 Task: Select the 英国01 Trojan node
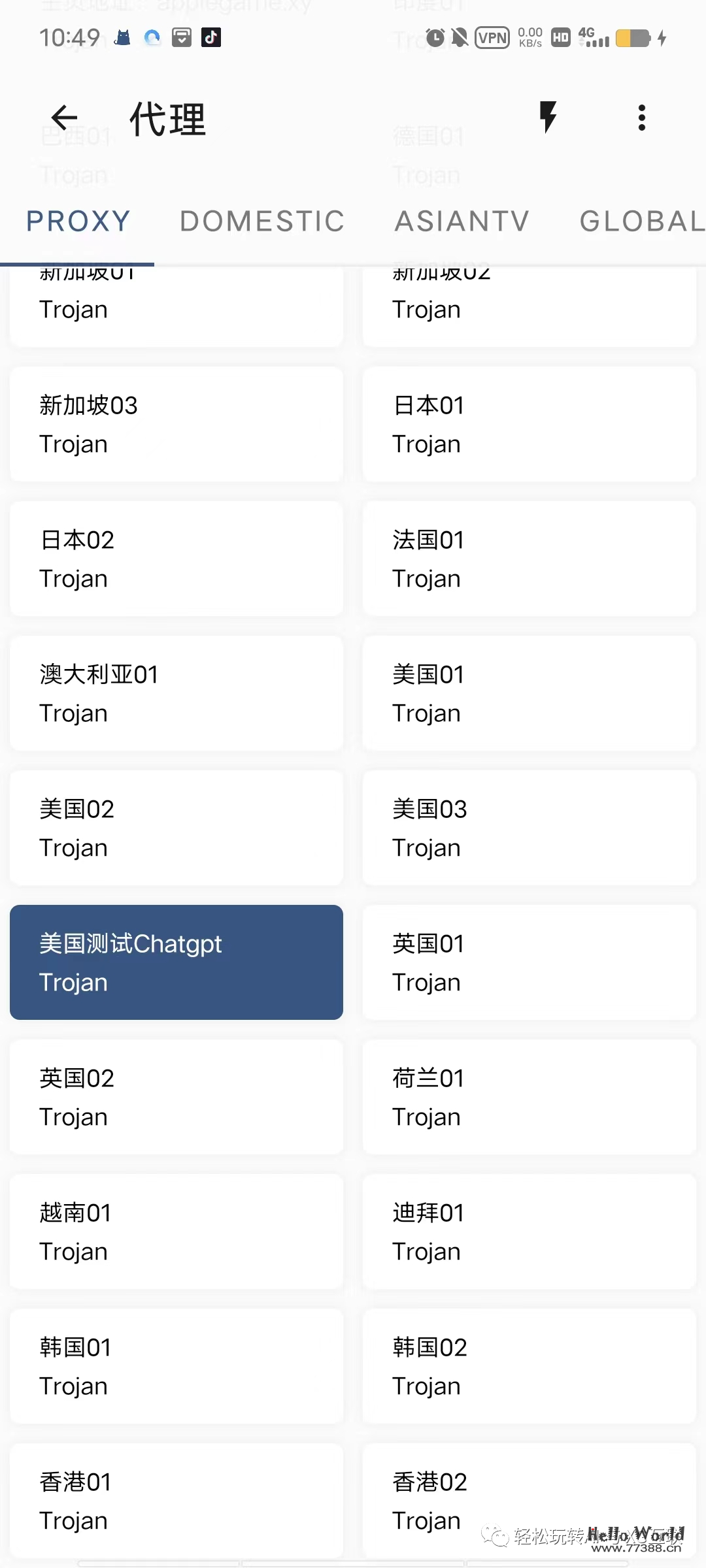[x=529, y=962]
